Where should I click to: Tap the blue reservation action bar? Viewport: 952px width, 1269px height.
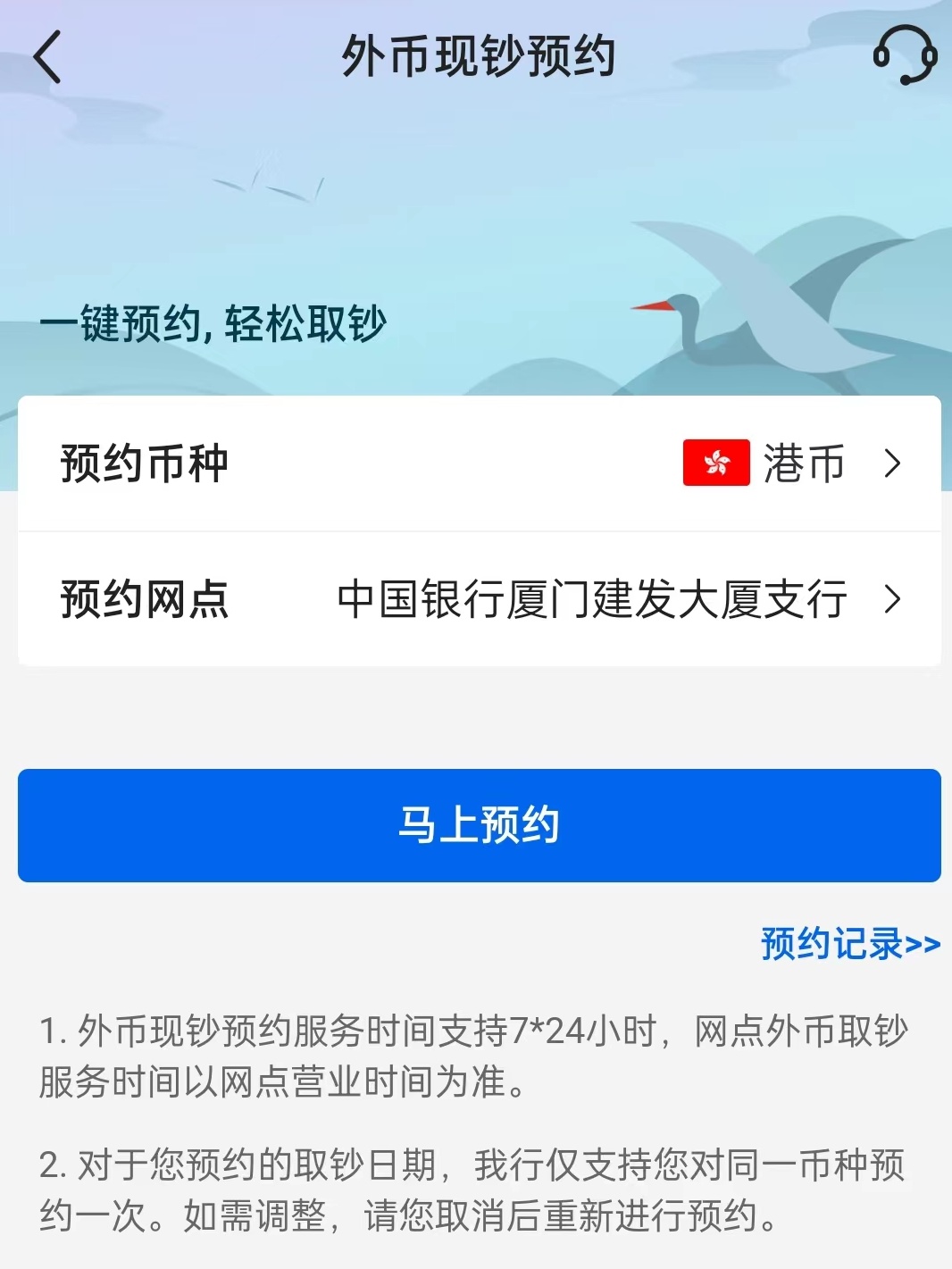476,824
